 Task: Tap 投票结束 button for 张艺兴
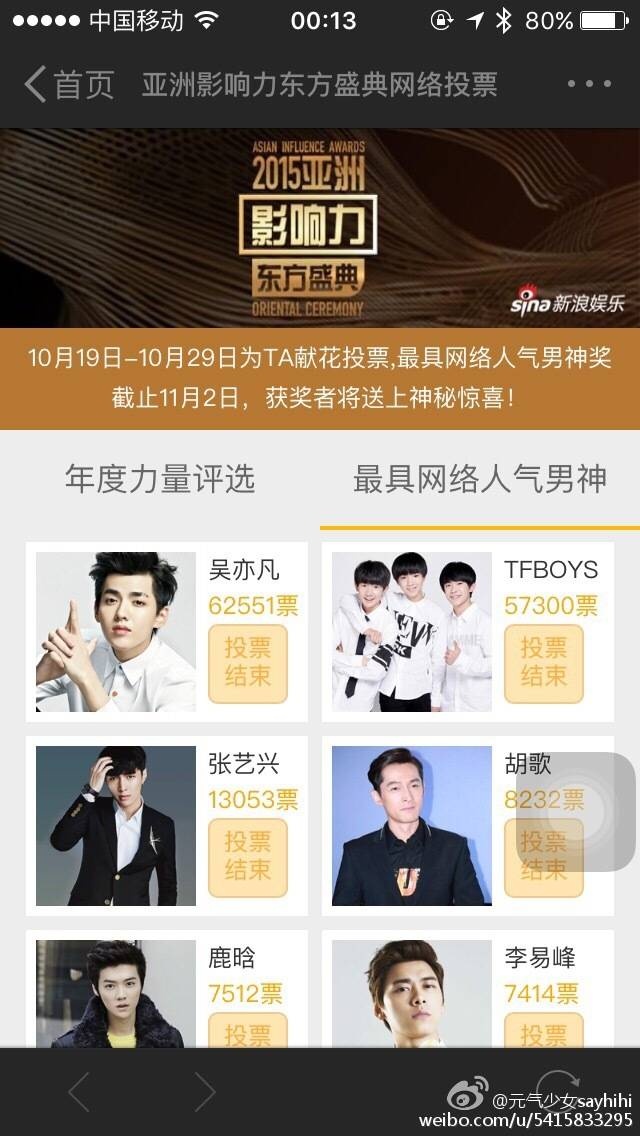(248, 856)
